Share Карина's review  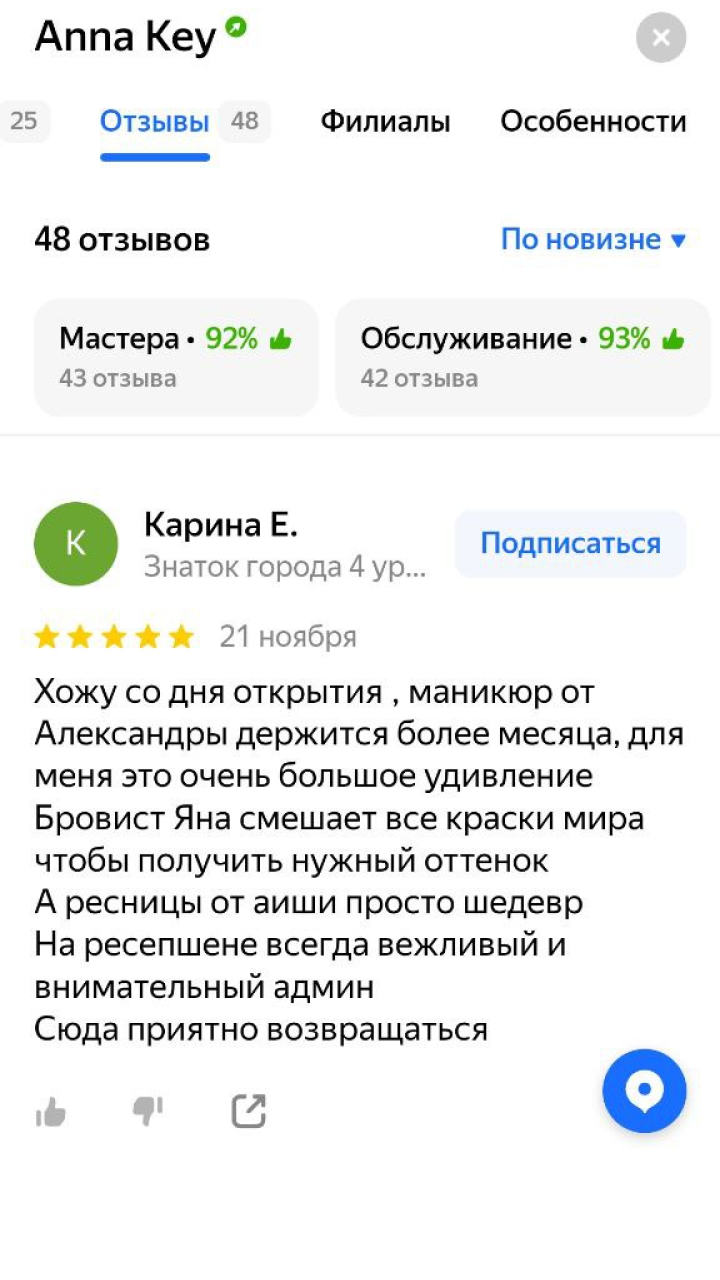click(x=249, y=1111)
